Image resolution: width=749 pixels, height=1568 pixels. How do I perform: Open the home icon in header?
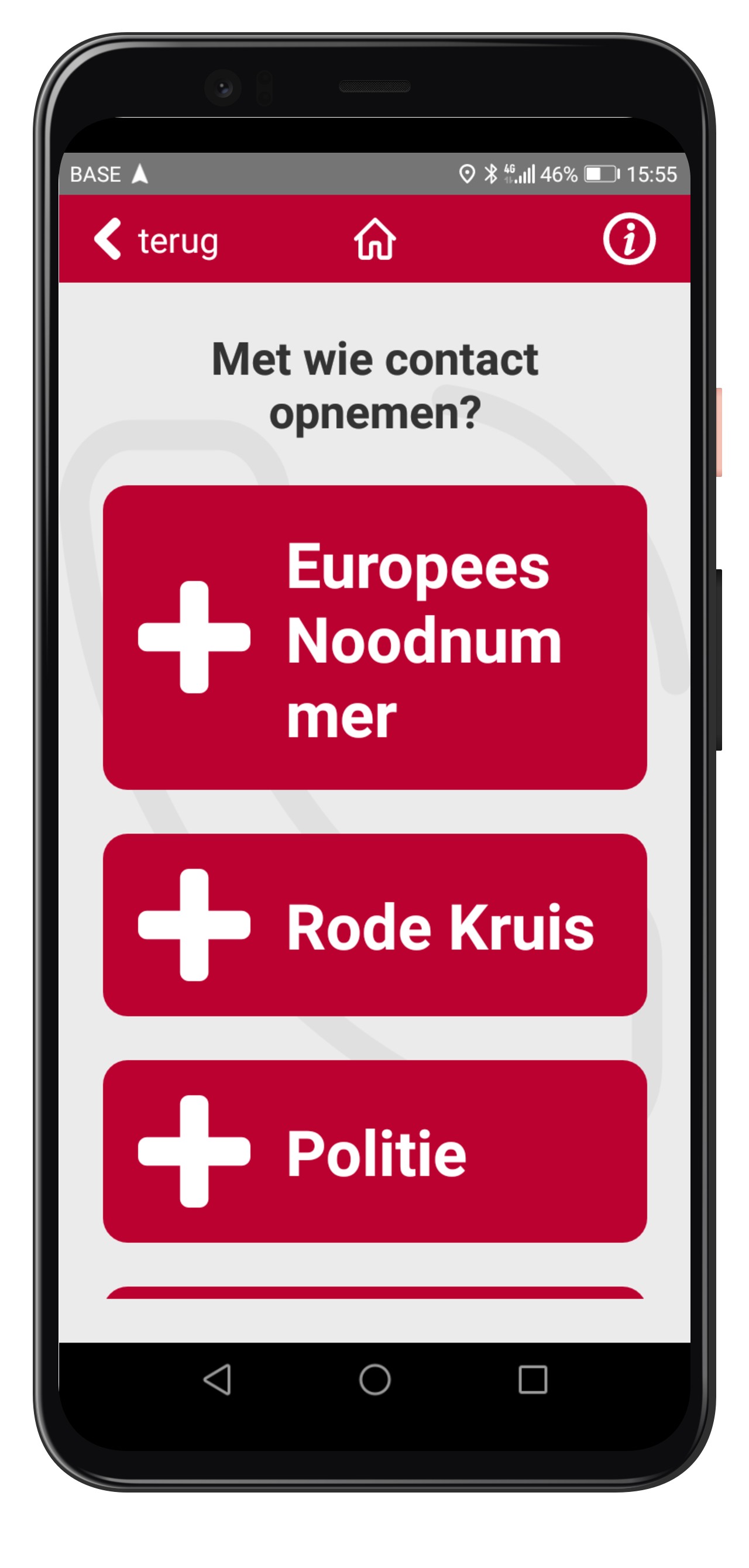[x=375, y=239]
